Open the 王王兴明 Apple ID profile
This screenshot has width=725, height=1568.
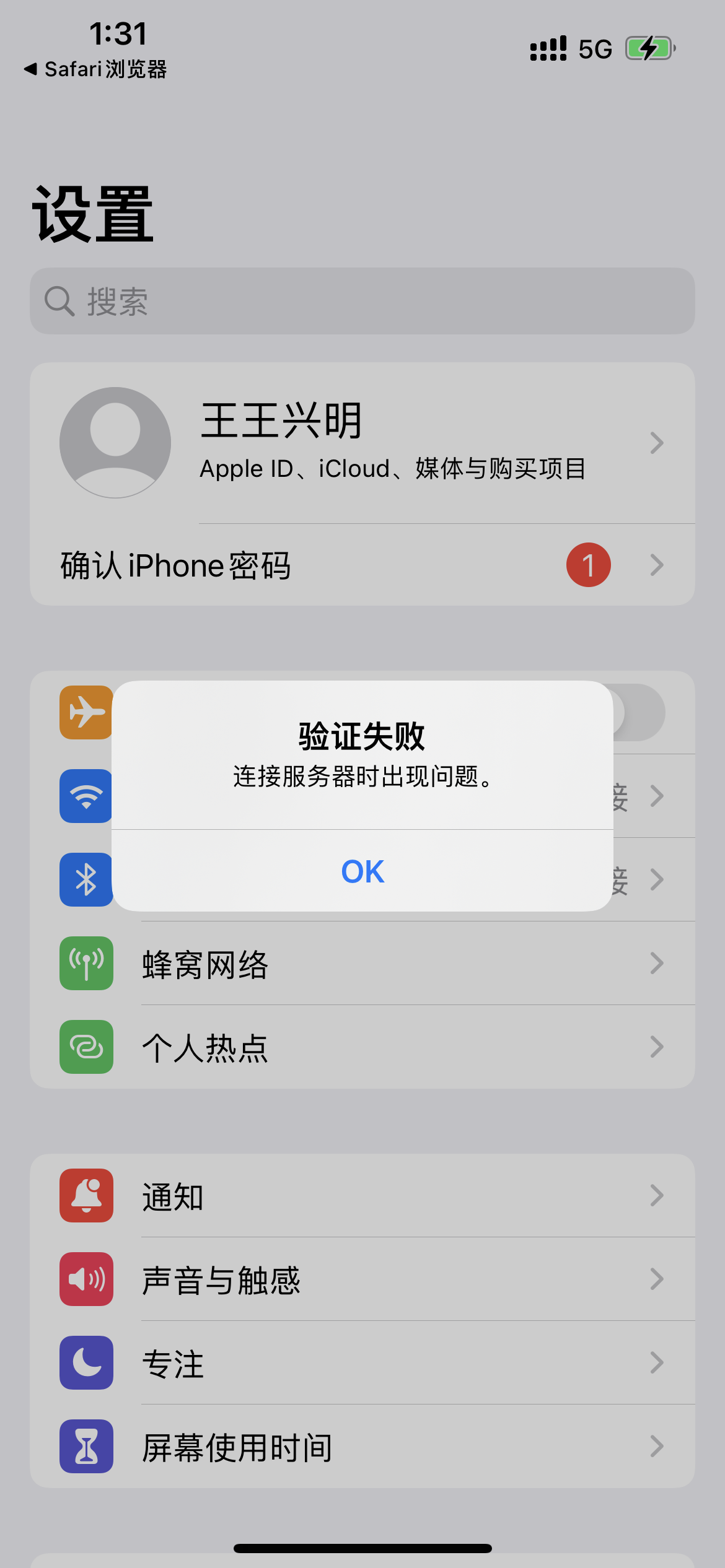[362, 443]
